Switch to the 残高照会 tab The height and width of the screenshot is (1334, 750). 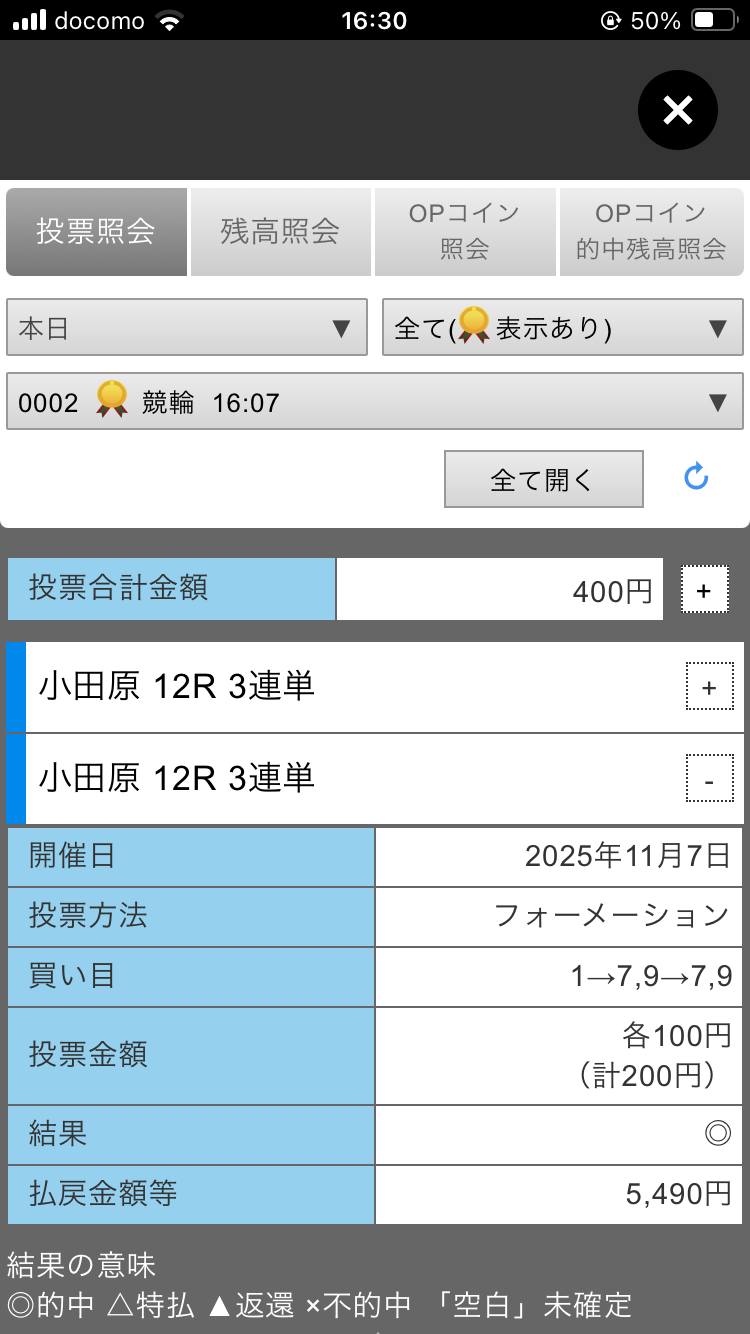tap(280, 232)
